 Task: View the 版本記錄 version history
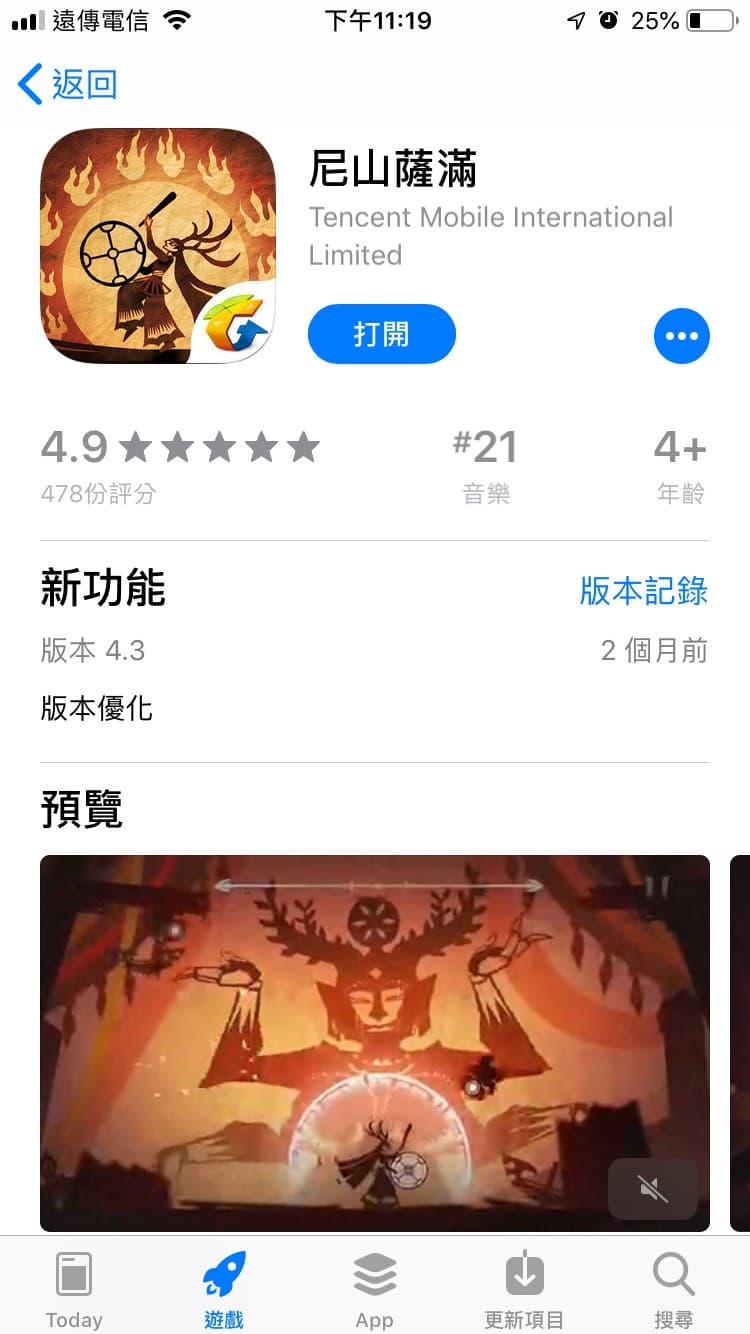(x=644, y=590)
